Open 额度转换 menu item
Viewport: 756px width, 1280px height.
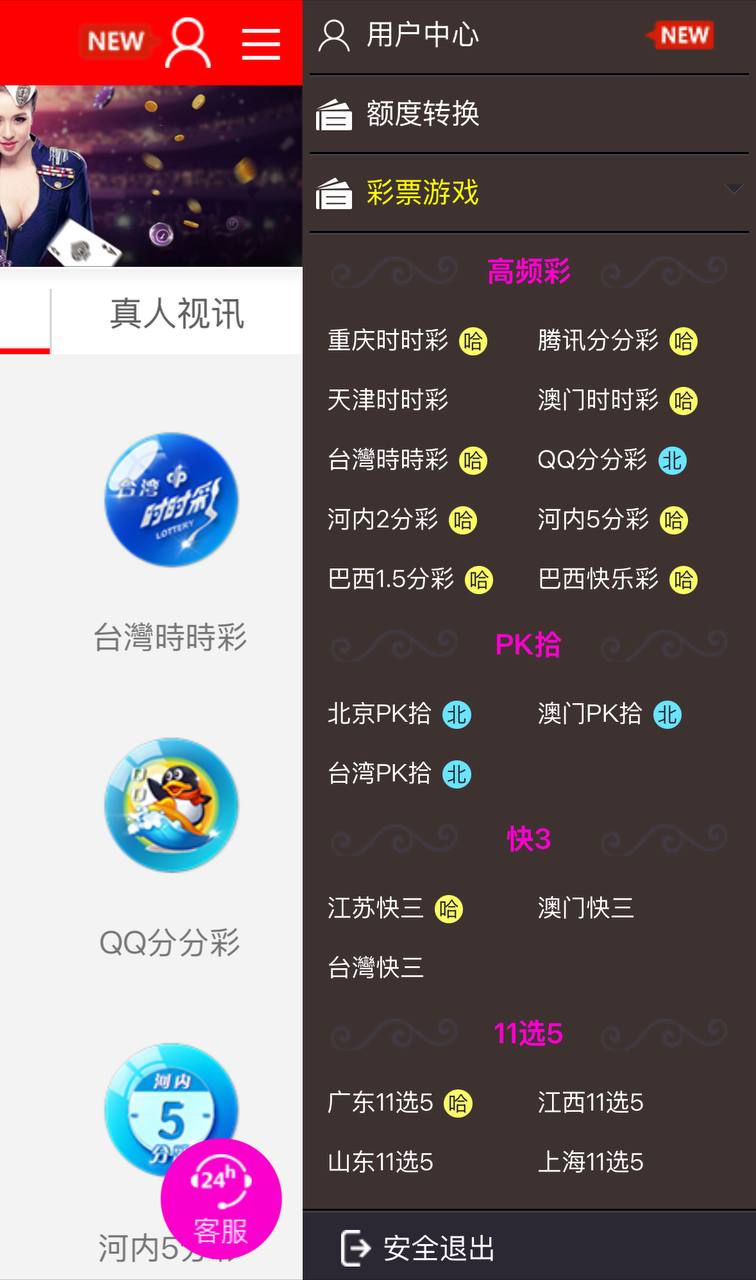coord(422,114)
